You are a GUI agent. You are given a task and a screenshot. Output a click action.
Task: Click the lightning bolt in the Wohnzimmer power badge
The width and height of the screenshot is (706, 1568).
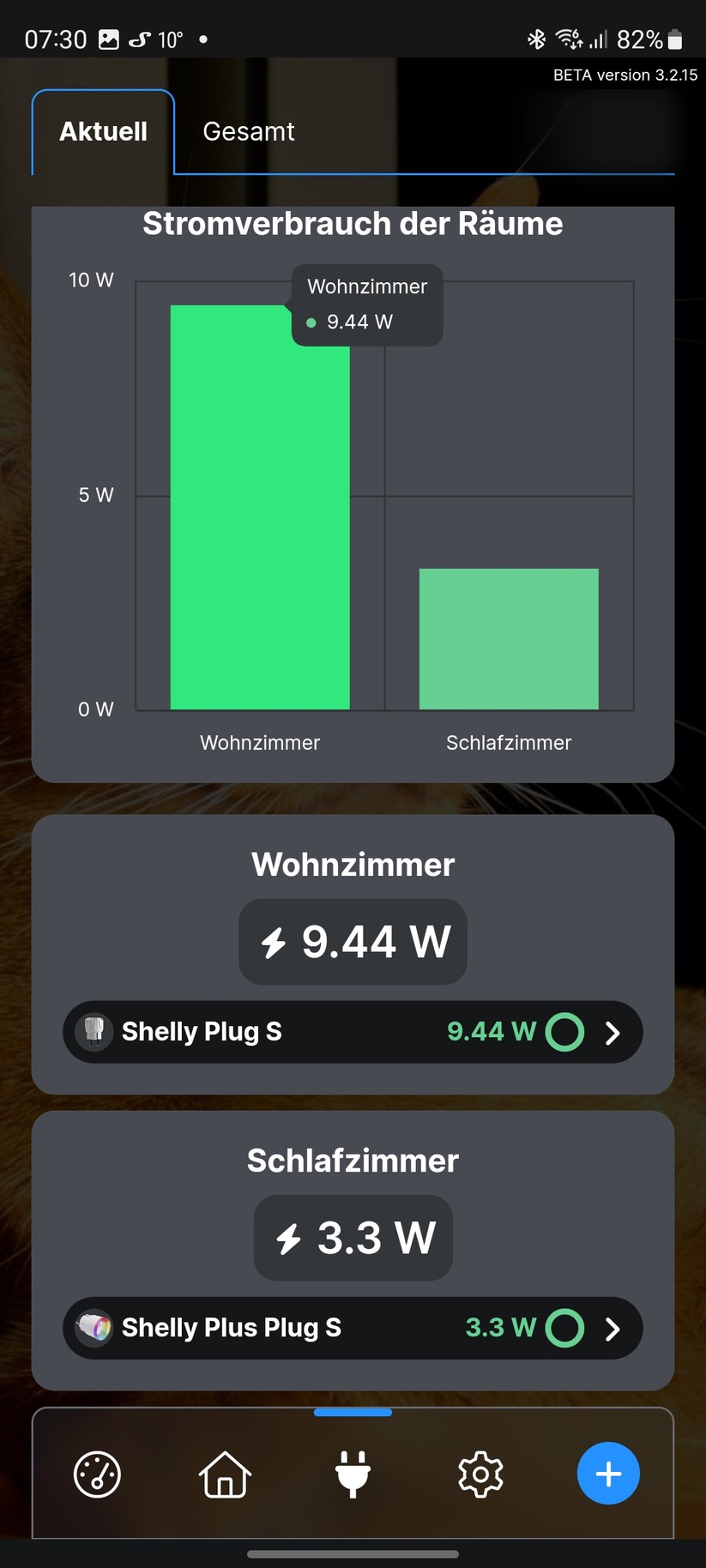[274, 941]
